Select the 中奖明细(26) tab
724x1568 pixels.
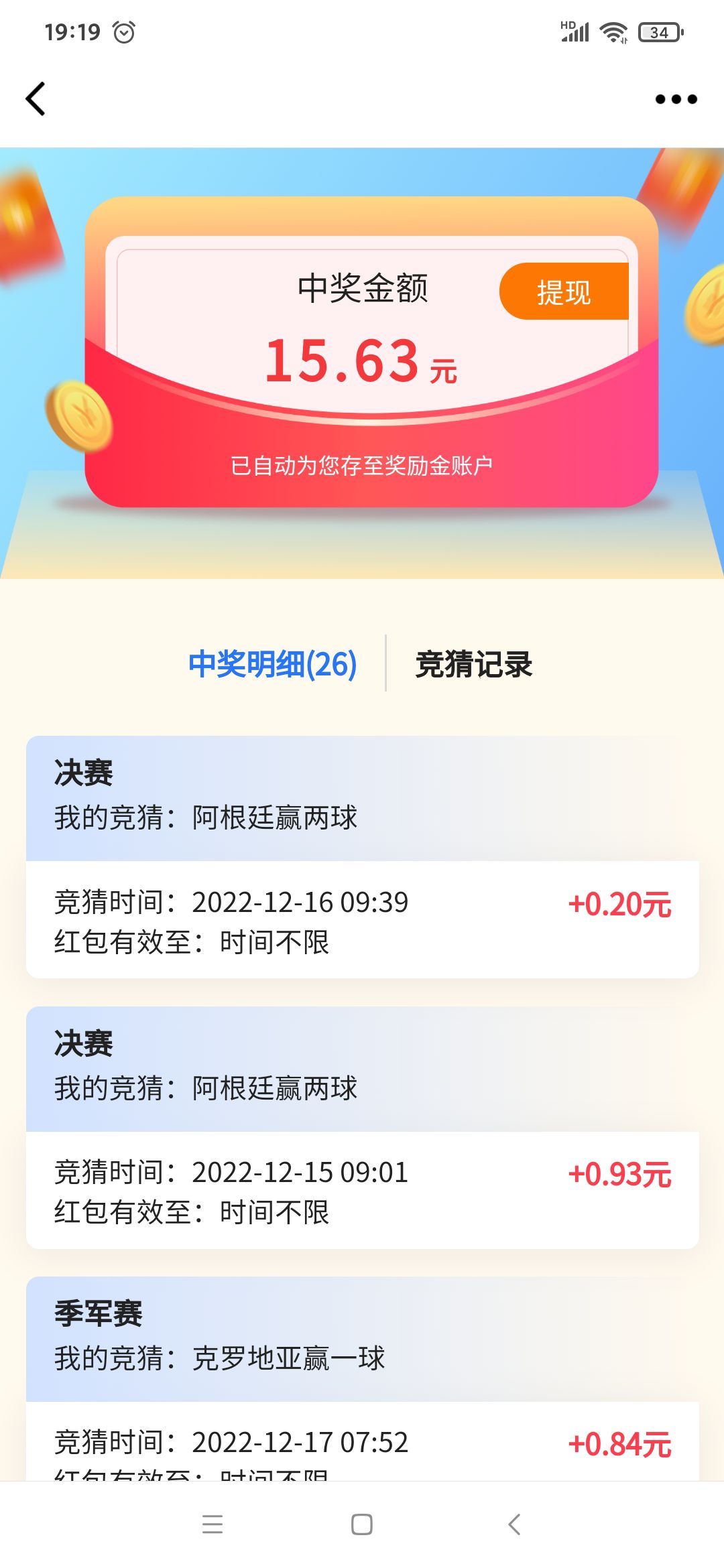pyautogui.click(x=272, y=664)
